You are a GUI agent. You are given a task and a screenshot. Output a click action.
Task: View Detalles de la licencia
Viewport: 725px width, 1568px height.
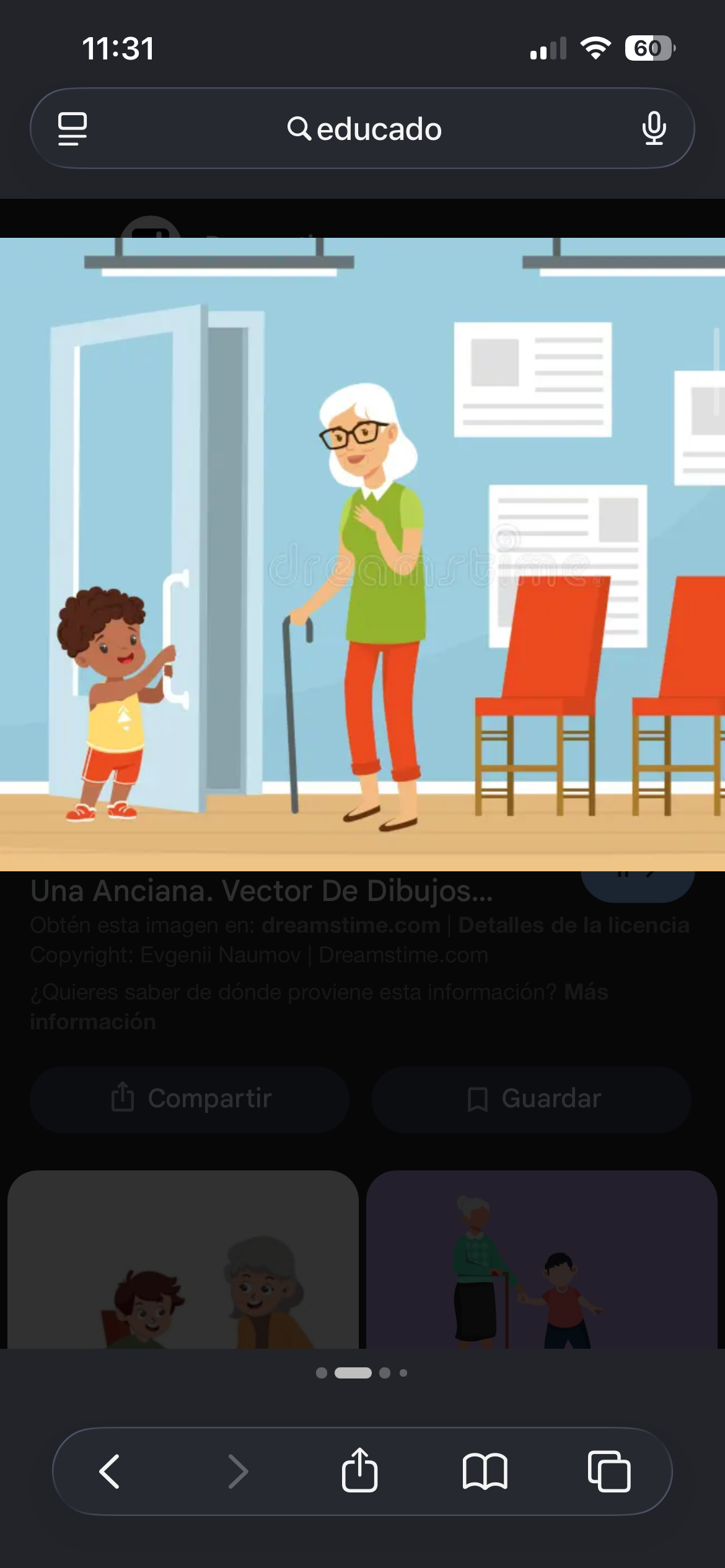[x=574, y=925]
